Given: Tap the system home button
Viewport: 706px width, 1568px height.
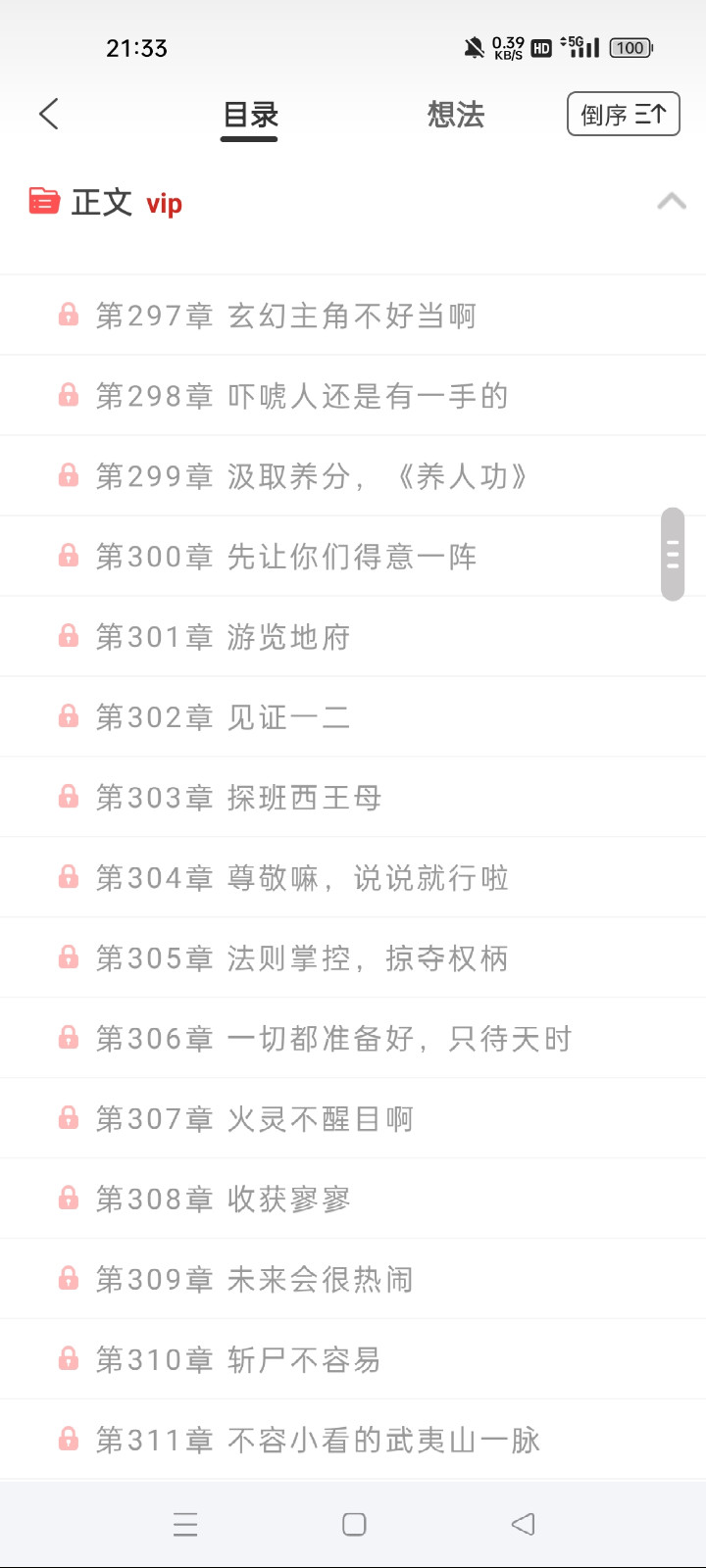Looking at the screenshot, I should click(x=354, y=1524).
